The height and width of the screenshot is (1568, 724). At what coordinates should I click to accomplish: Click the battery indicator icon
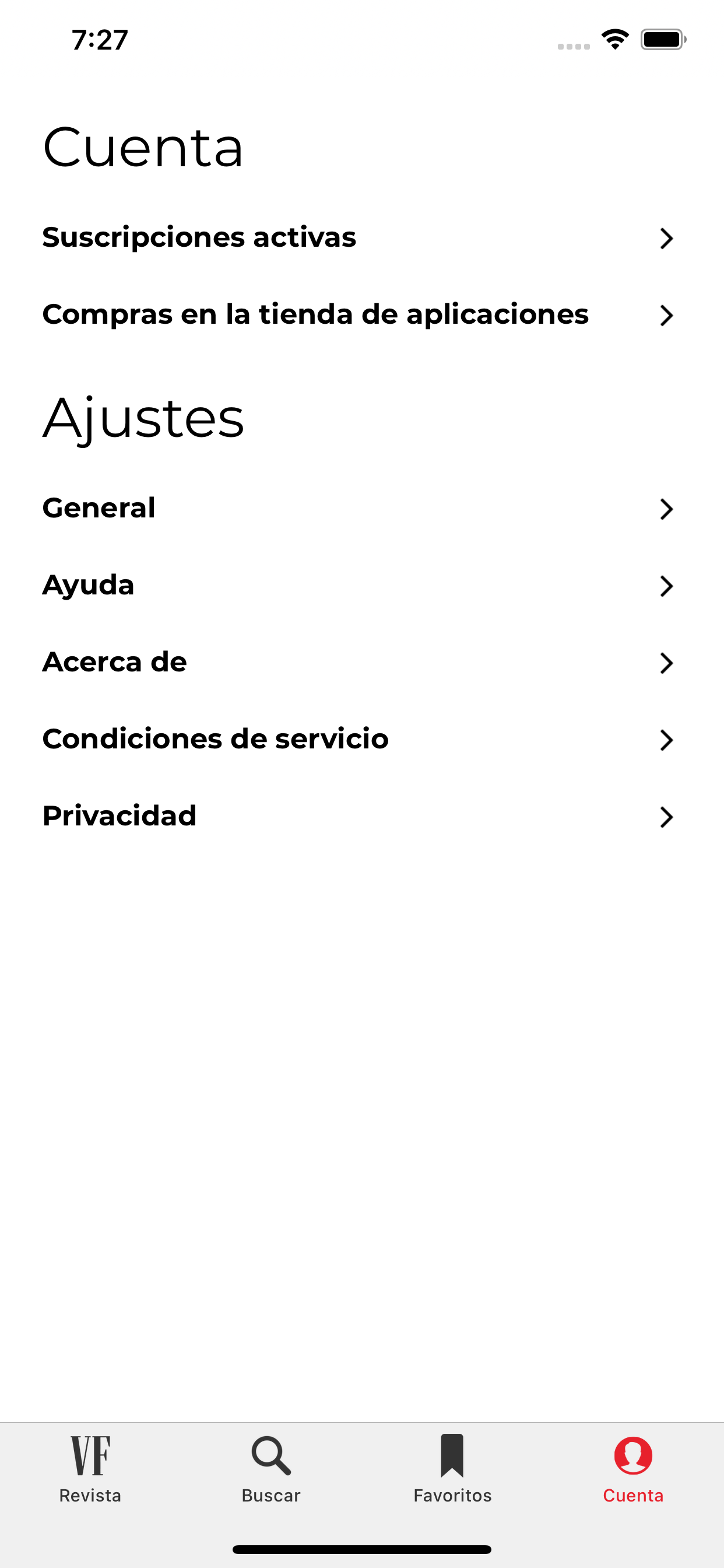[x=663, y=40]
